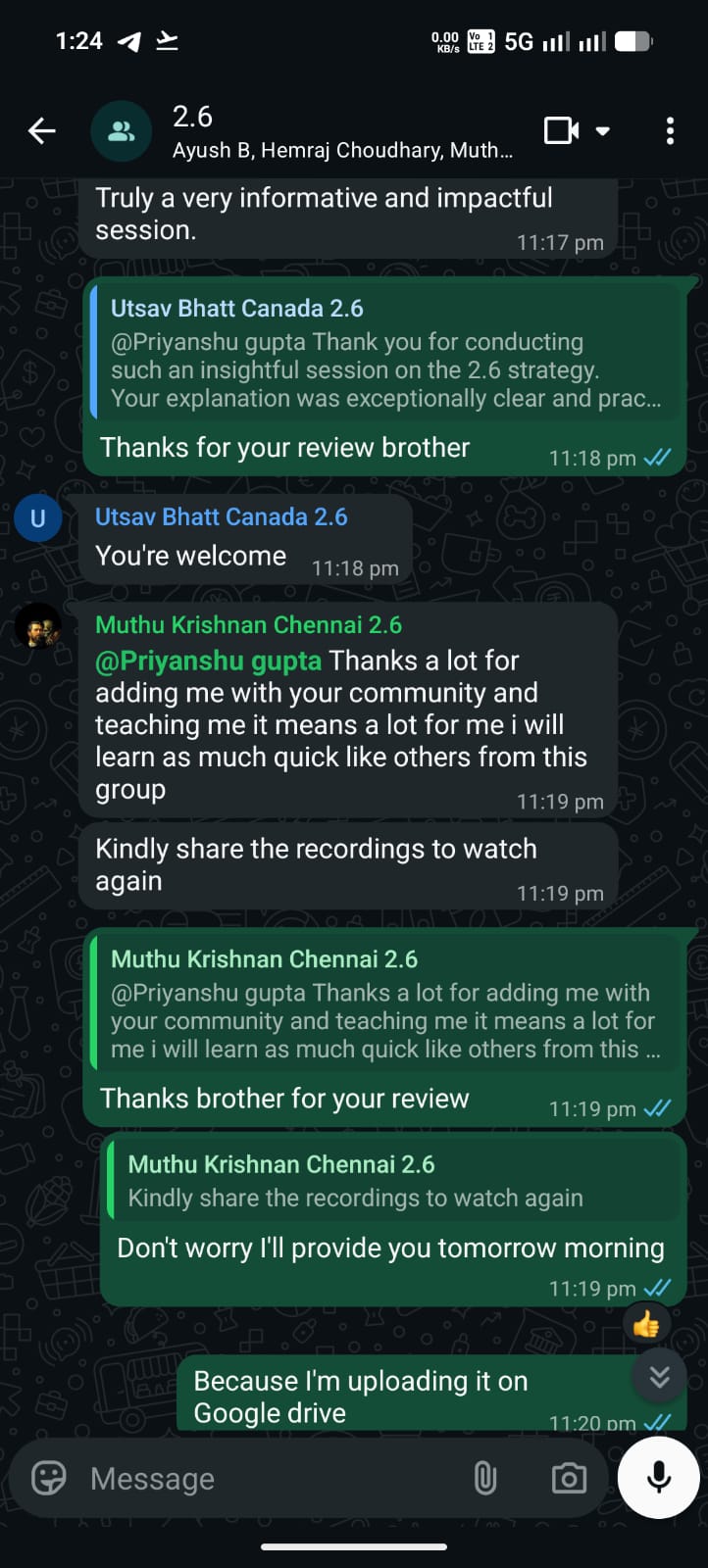This screenshot has height=1568, width=708.
Task: Open the three-dot overflow menu
Action: (x=670, y=130)
